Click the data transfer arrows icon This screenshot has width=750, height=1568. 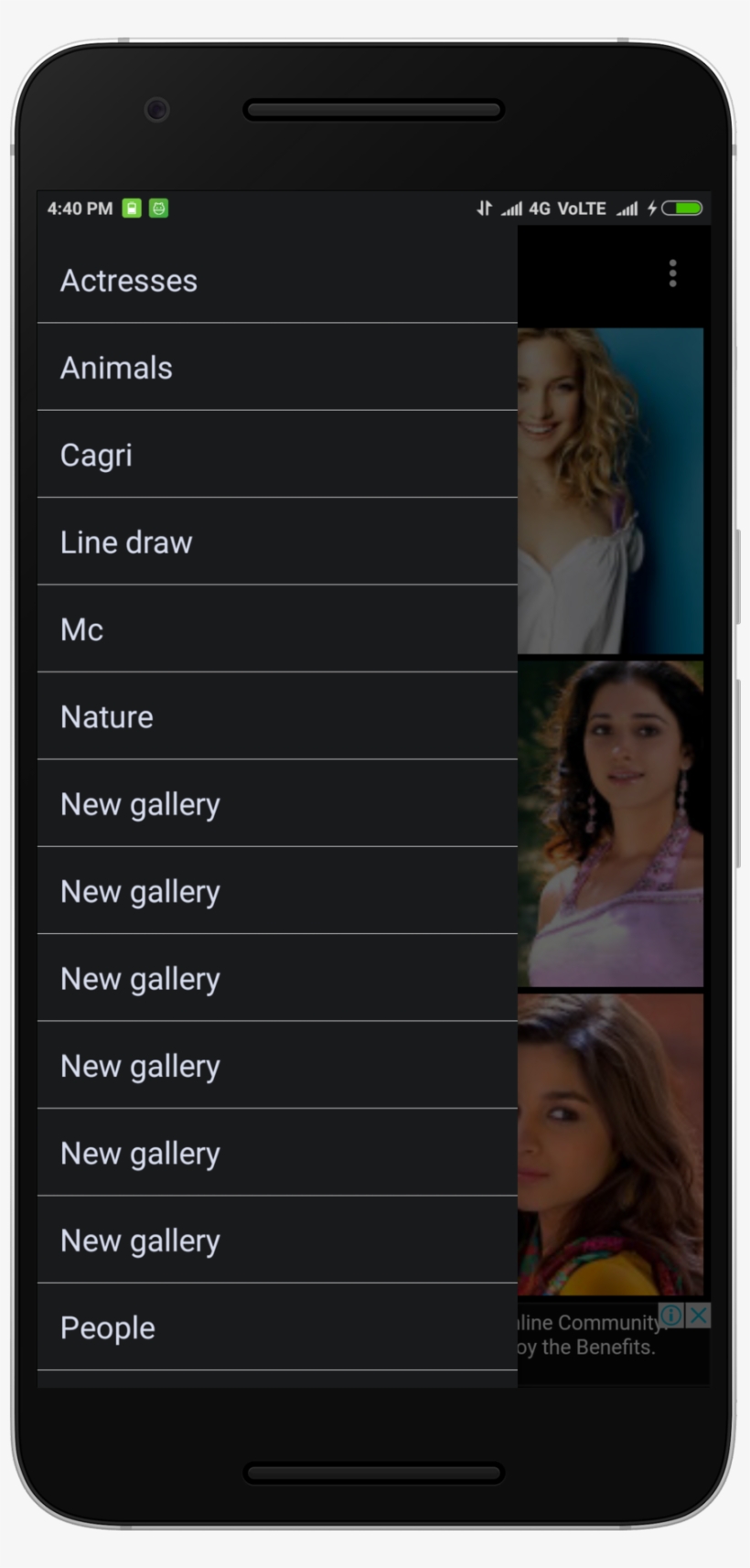[482, 208]
